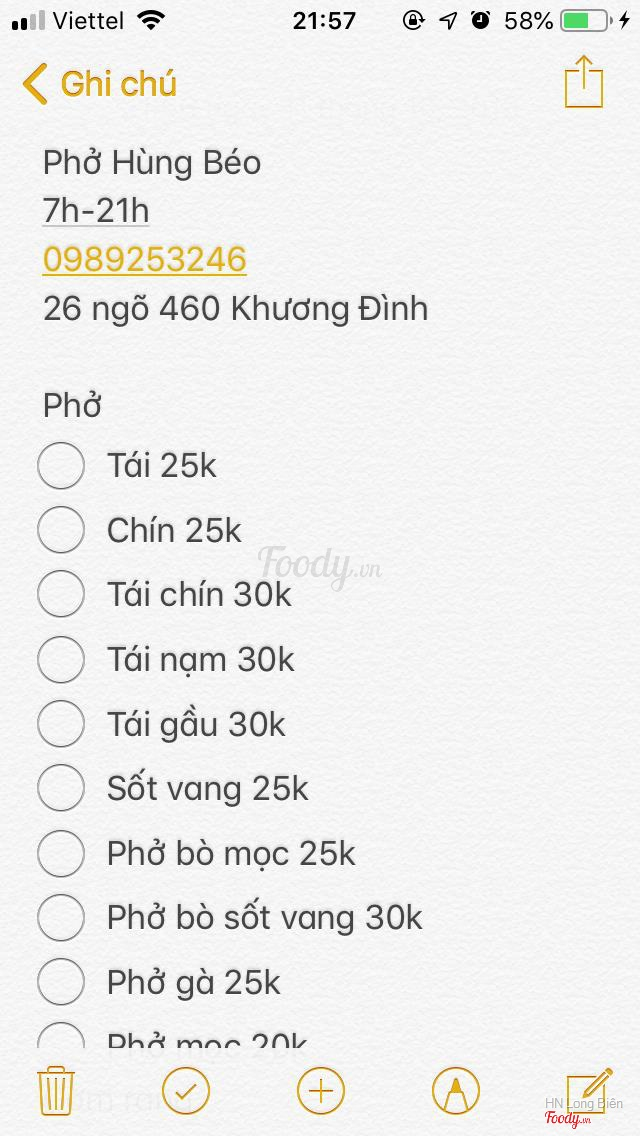Check the Sốt vang 25k item

point(61,789)
